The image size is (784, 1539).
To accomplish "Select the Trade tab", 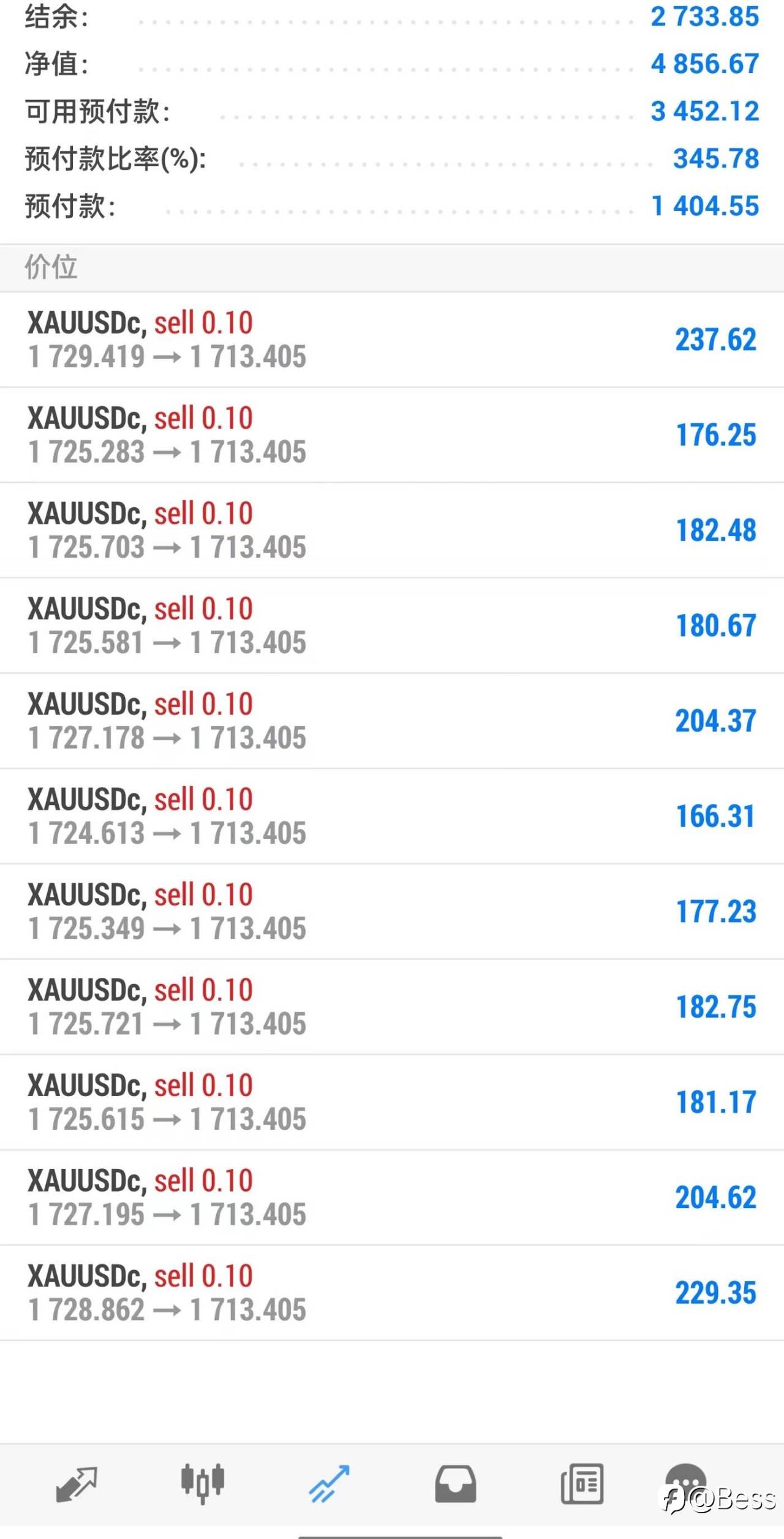I will (330, 1484).
